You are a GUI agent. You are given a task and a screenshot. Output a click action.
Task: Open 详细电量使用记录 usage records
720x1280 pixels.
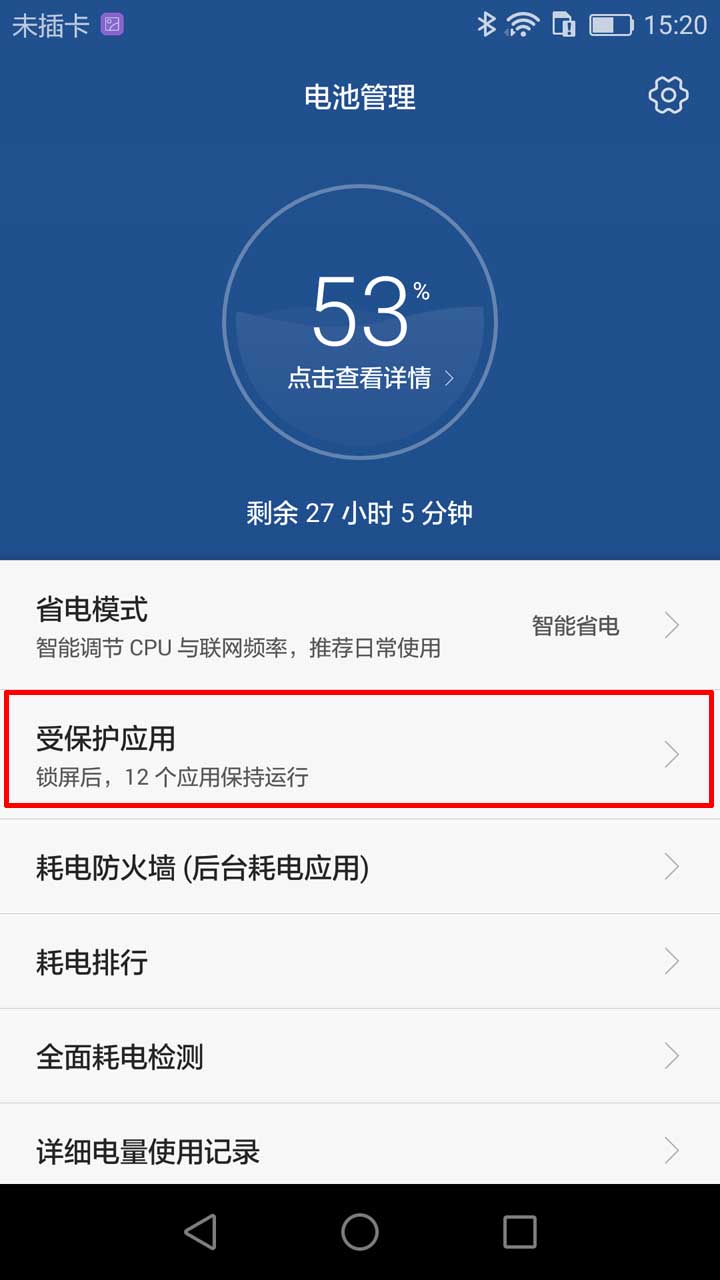pos(360,1150)
